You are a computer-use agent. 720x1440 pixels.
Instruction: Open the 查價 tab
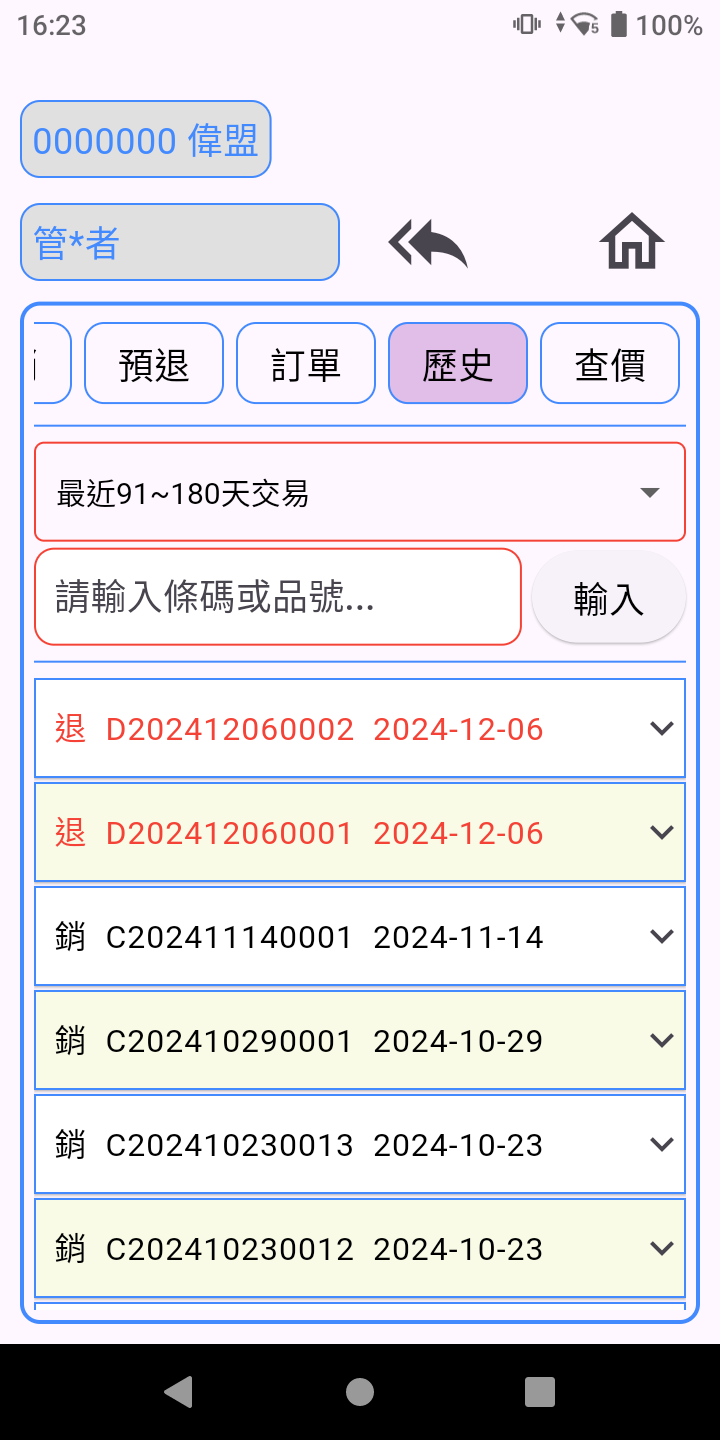click(x=610, y=363)
